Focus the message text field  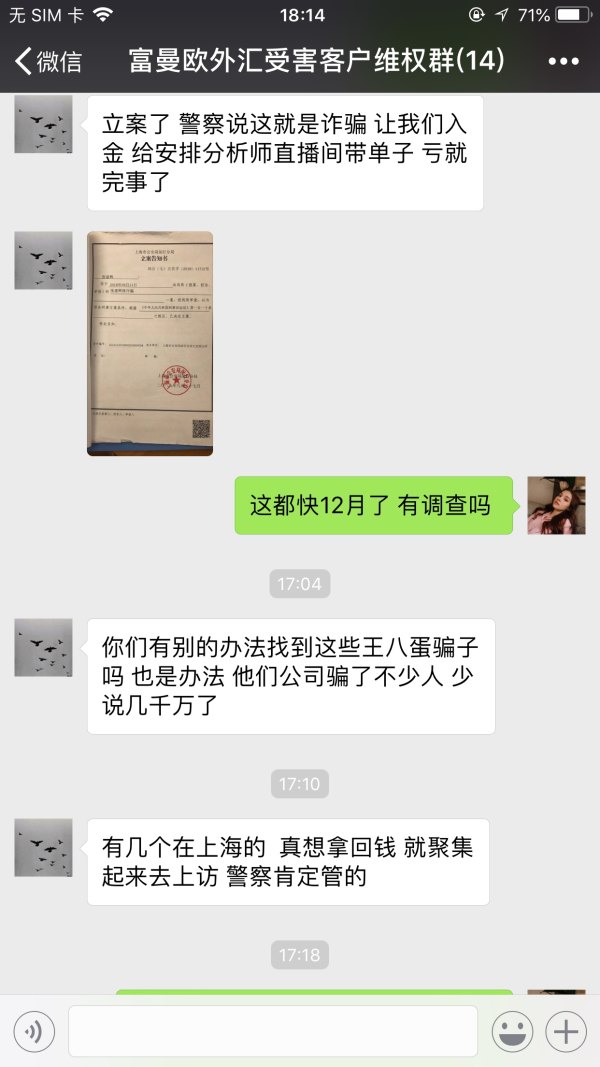272,1031
